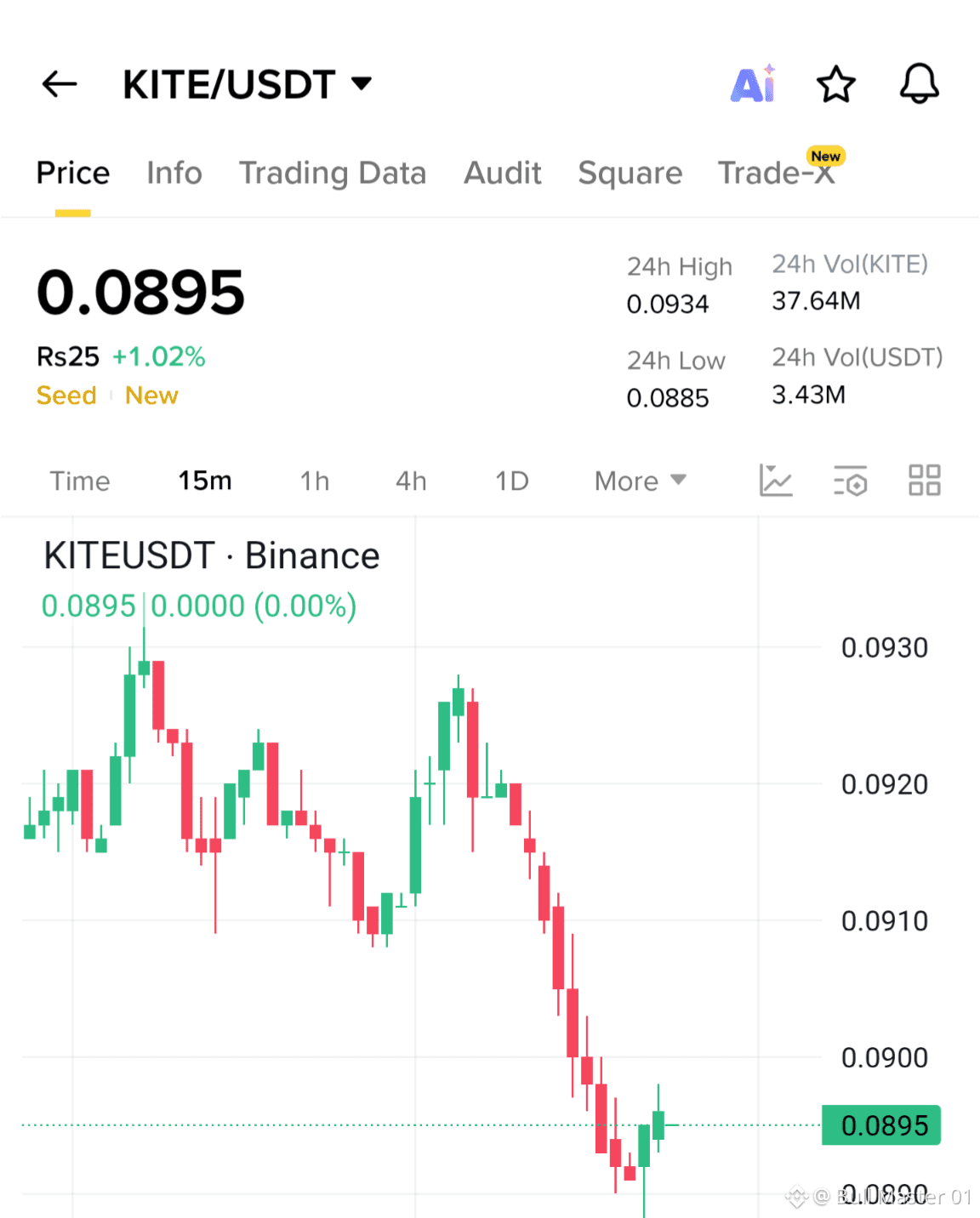Select the 15m candle interval
Screen dimensions: 980x1218
tap(204, 481)
